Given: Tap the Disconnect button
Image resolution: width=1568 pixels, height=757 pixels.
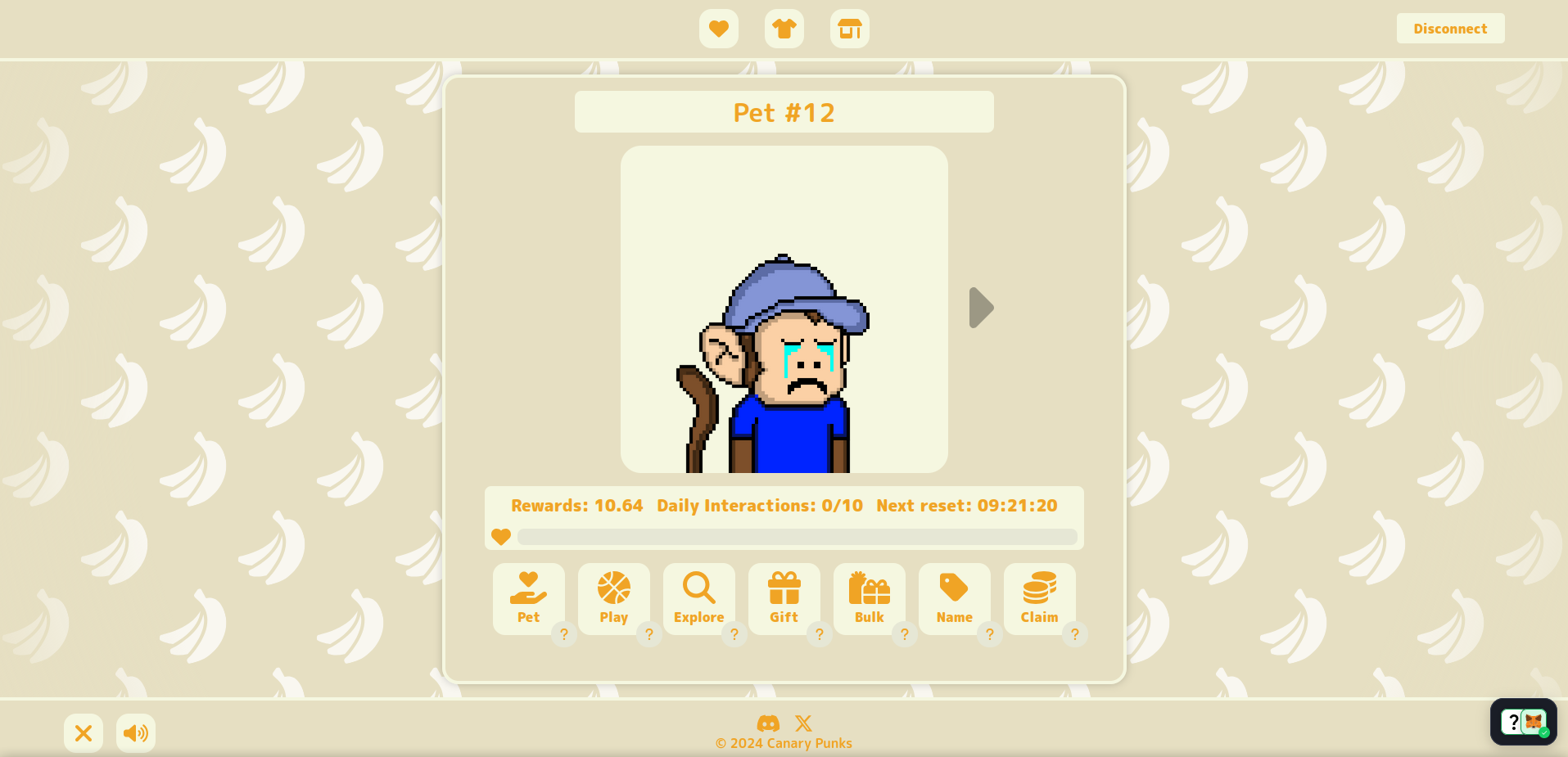Looking at the screenshot, I should (x=1449, y=29).
